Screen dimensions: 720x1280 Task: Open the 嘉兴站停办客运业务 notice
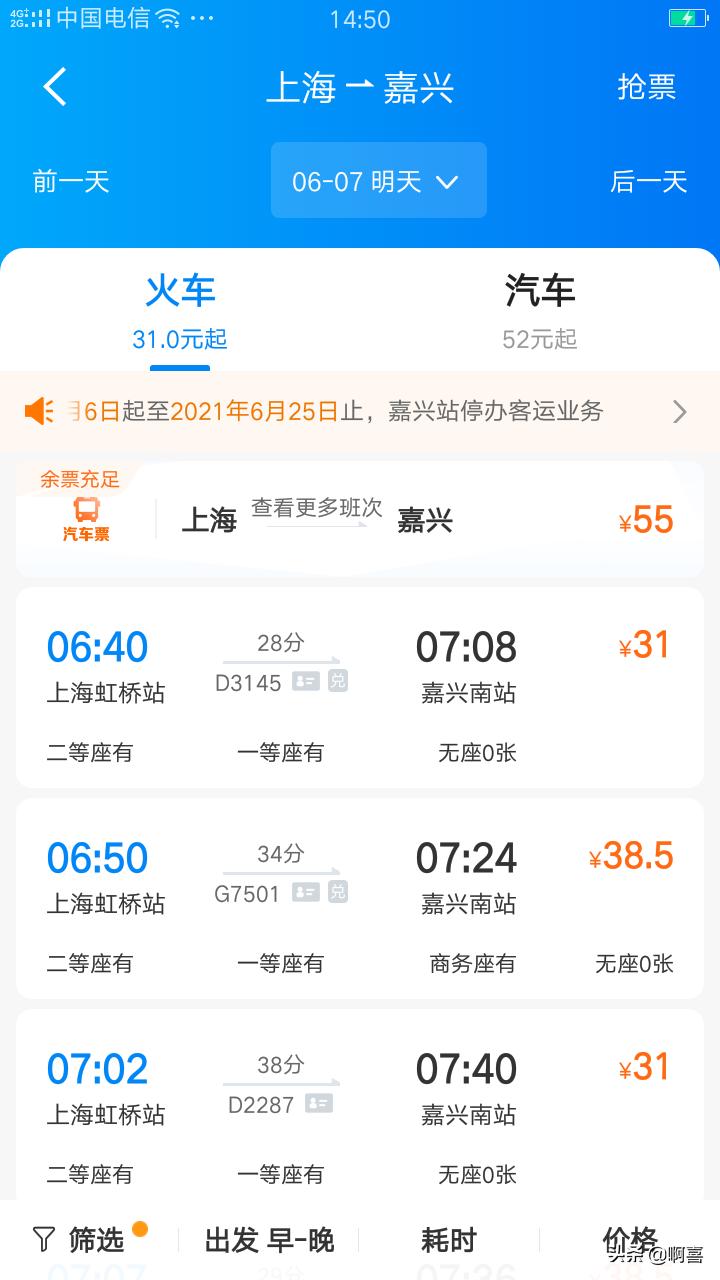(360, 411)
